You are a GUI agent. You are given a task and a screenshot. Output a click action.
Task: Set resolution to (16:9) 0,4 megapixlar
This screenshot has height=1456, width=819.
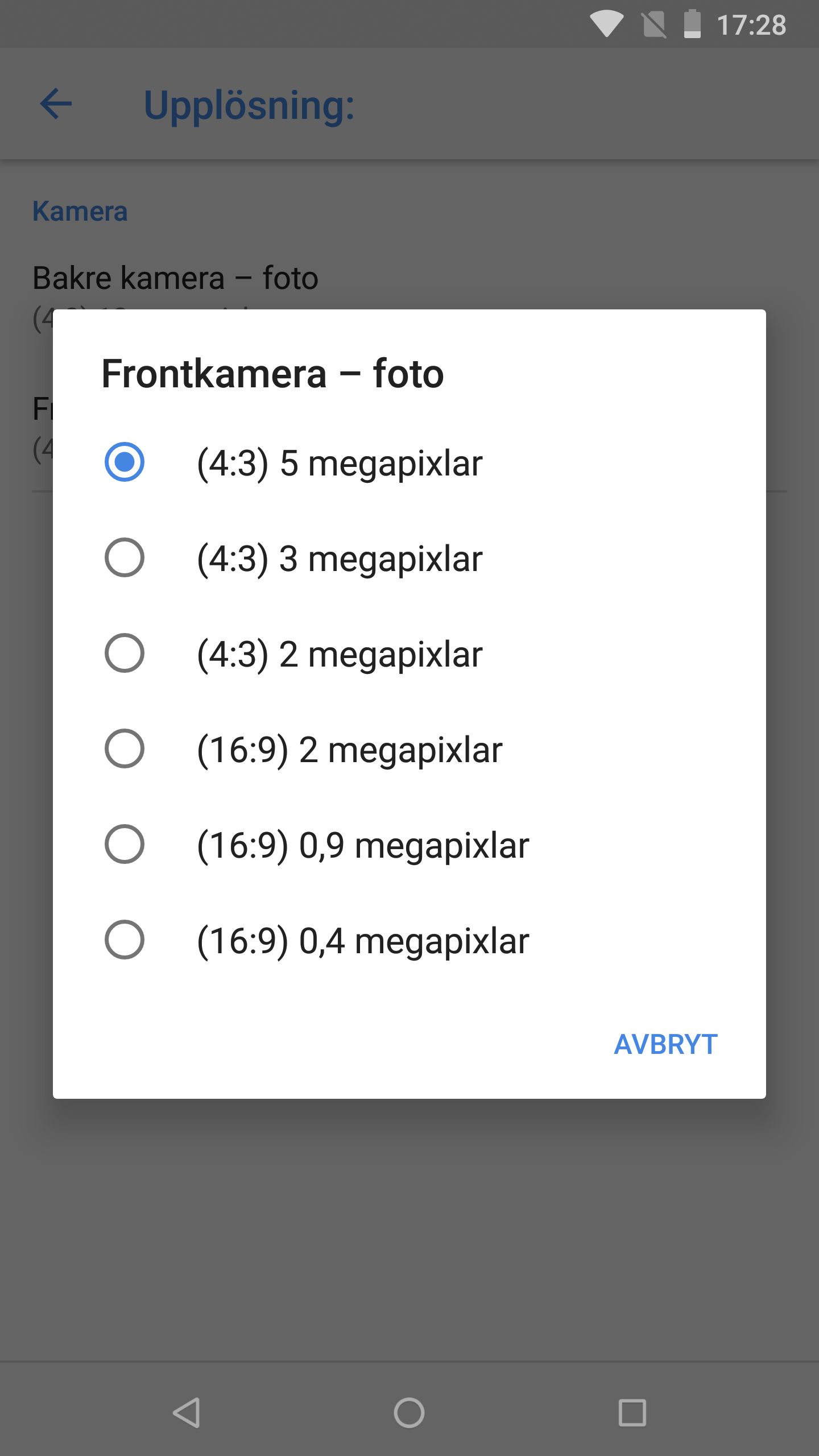click(409, 940)
